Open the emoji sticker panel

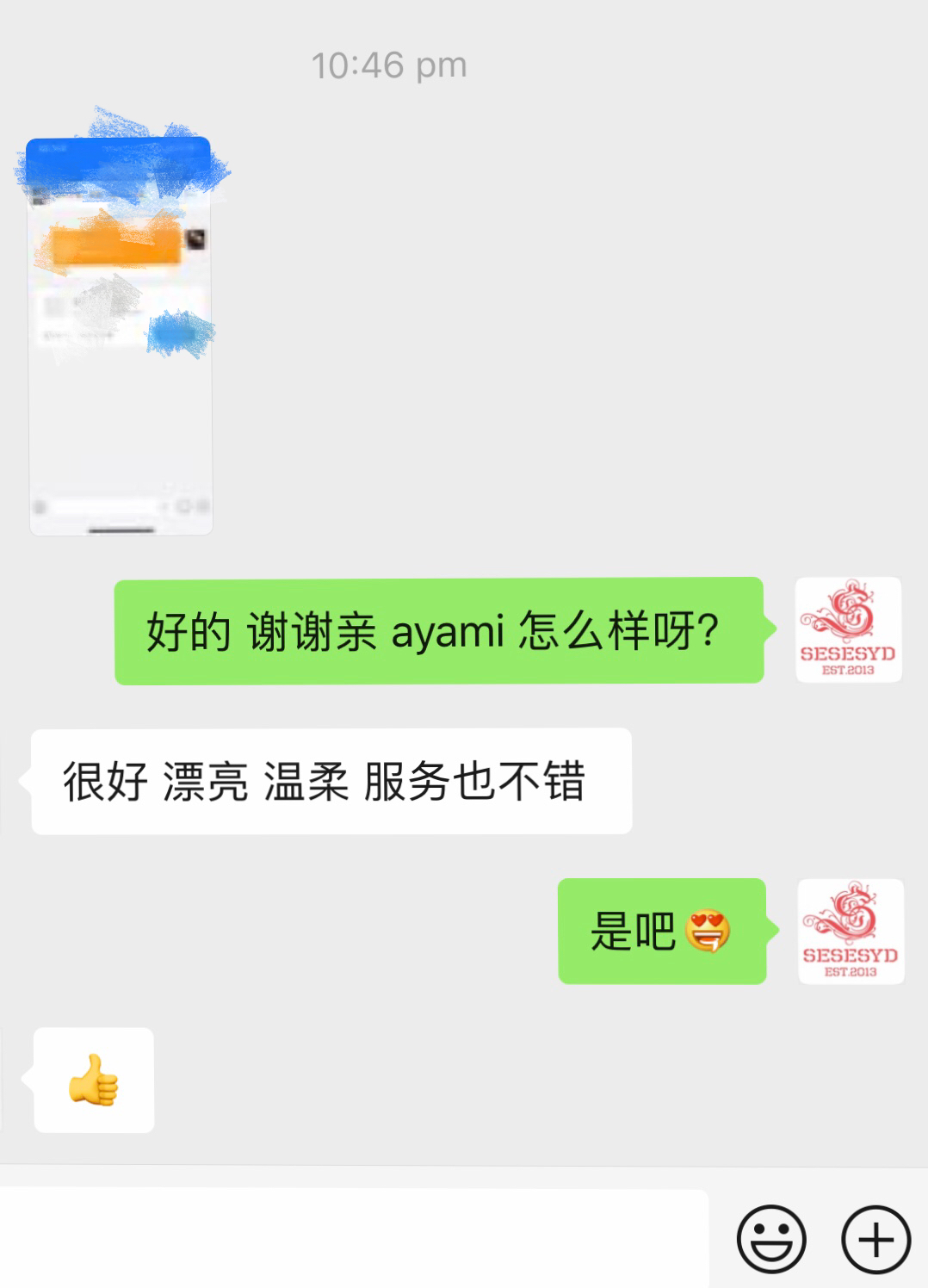coord(770,1239)
